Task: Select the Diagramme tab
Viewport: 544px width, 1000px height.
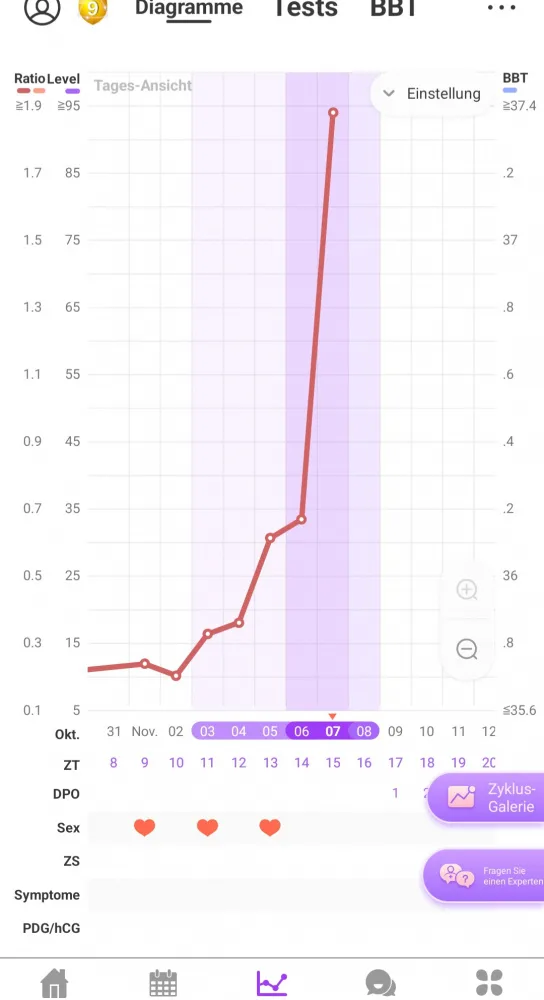Action: 189,9
